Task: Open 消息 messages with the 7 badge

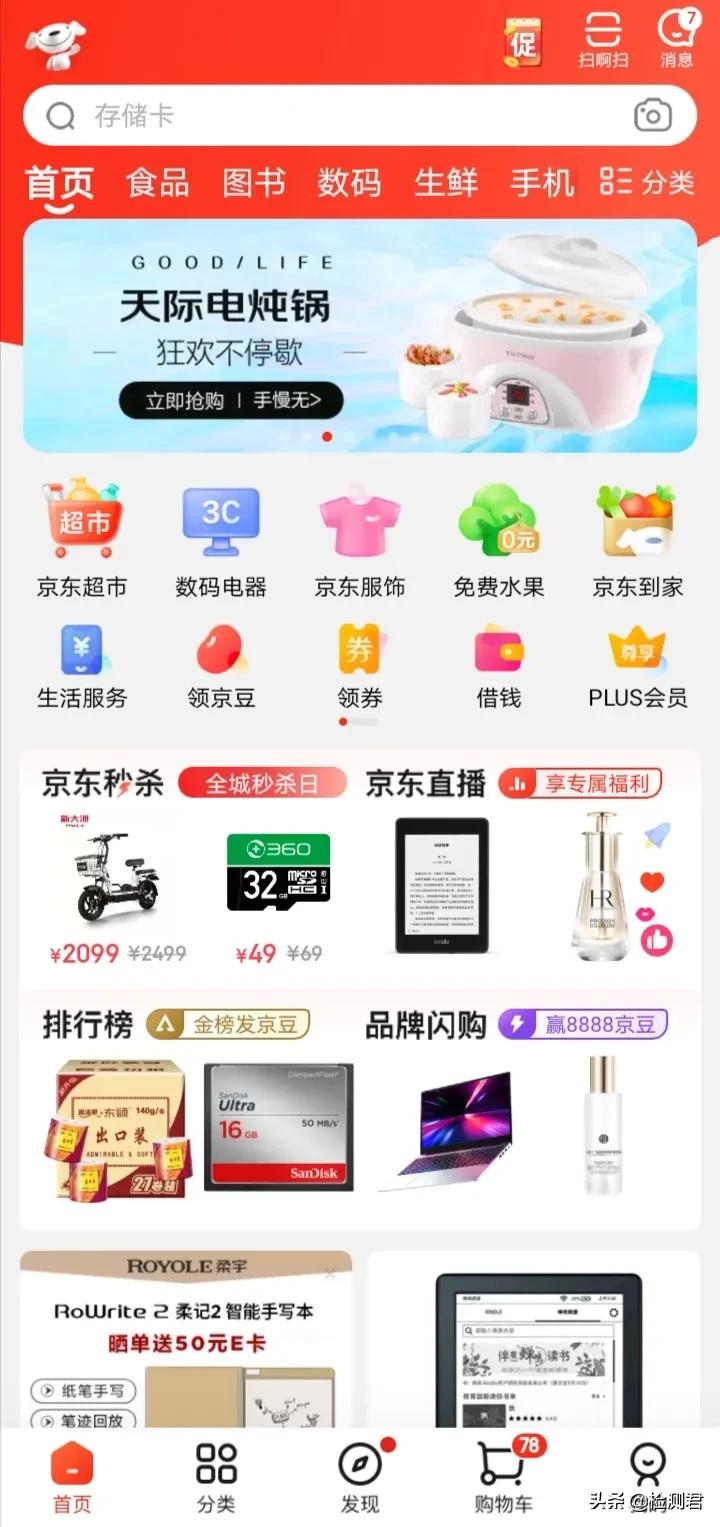Action: click(x=676, y=40)
